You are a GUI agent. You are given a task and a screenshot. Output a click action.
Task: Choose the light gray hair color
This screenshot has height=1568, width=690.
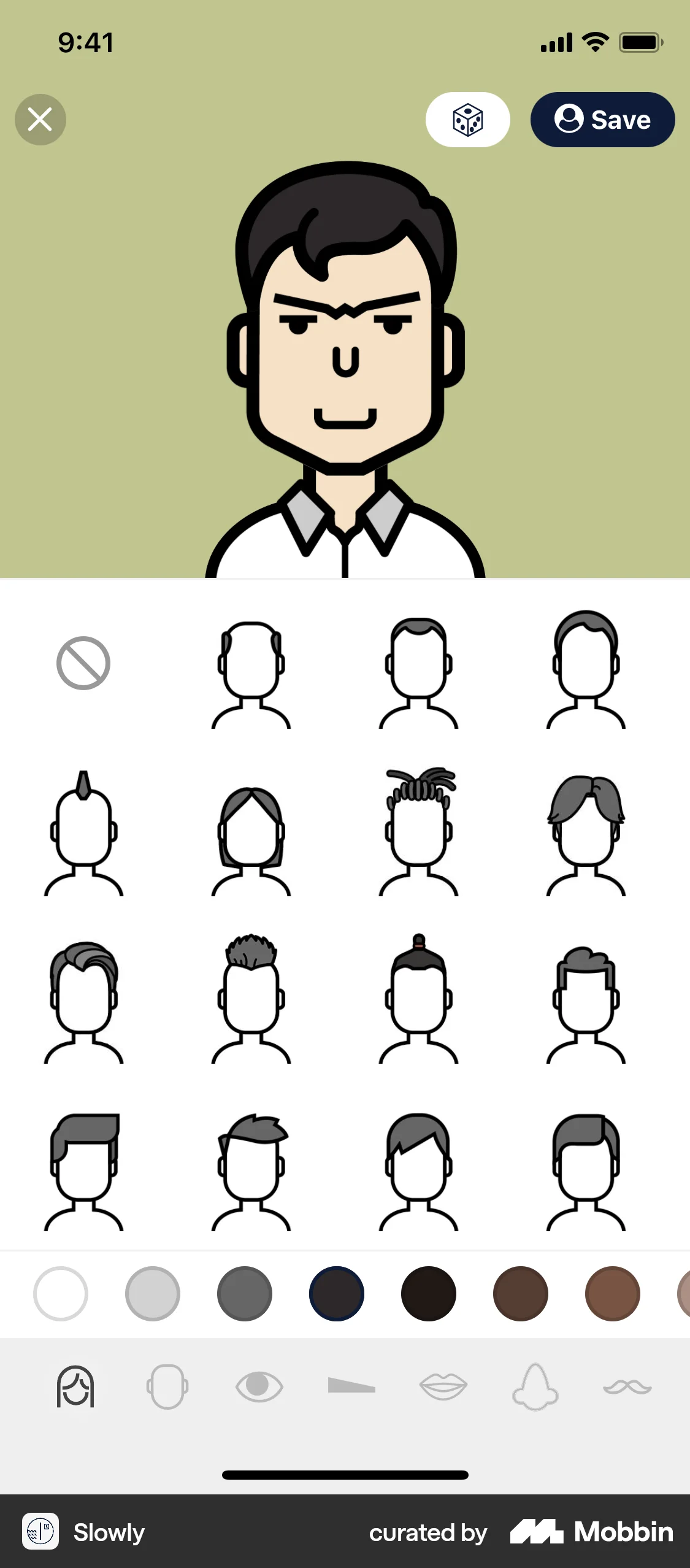coord(153,1293)
